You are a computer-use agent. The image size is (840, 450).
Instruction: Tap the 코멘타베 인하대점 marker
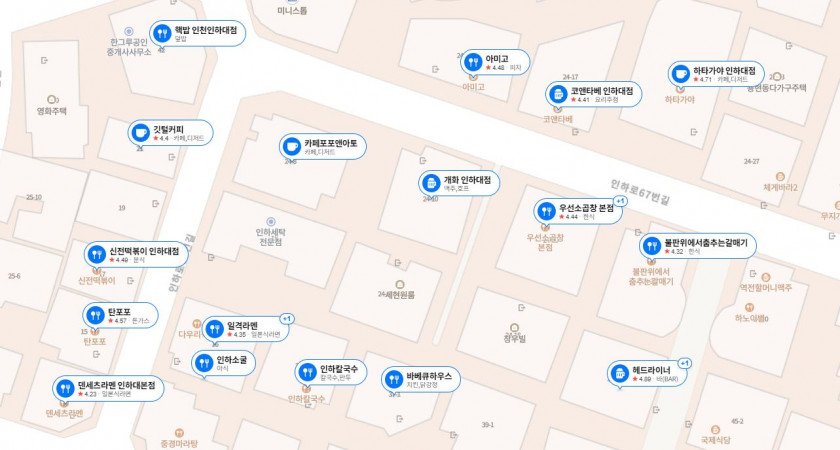[593, 94]
